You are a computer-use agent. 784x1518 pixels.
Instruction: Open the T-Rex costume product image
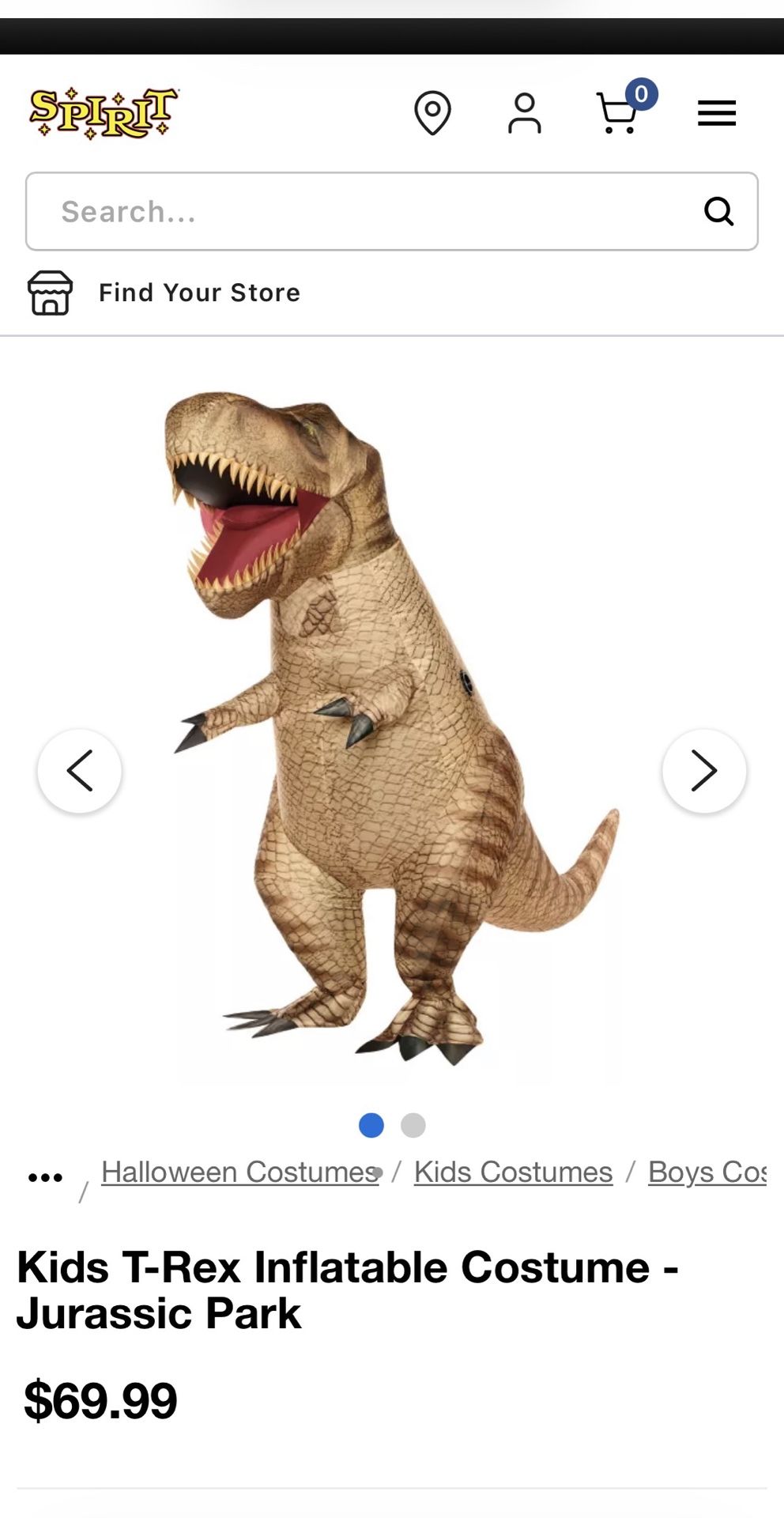[x=393, y=727]
